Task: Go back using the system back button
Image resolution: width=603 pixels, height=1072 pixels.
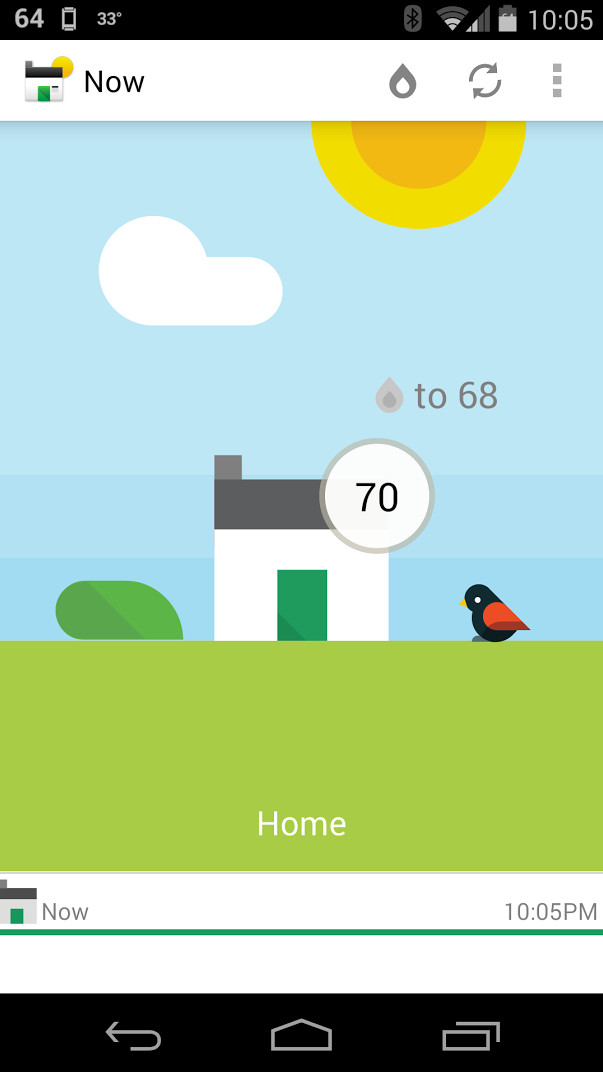Action: [x=133, y=1035]
